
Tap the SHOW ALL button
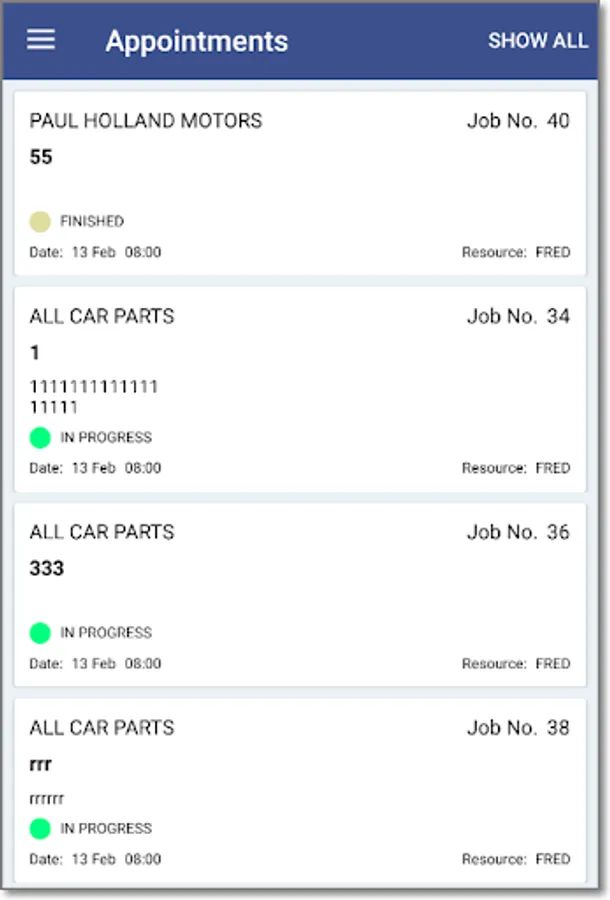pyautogui.click(x=537, y=41)
